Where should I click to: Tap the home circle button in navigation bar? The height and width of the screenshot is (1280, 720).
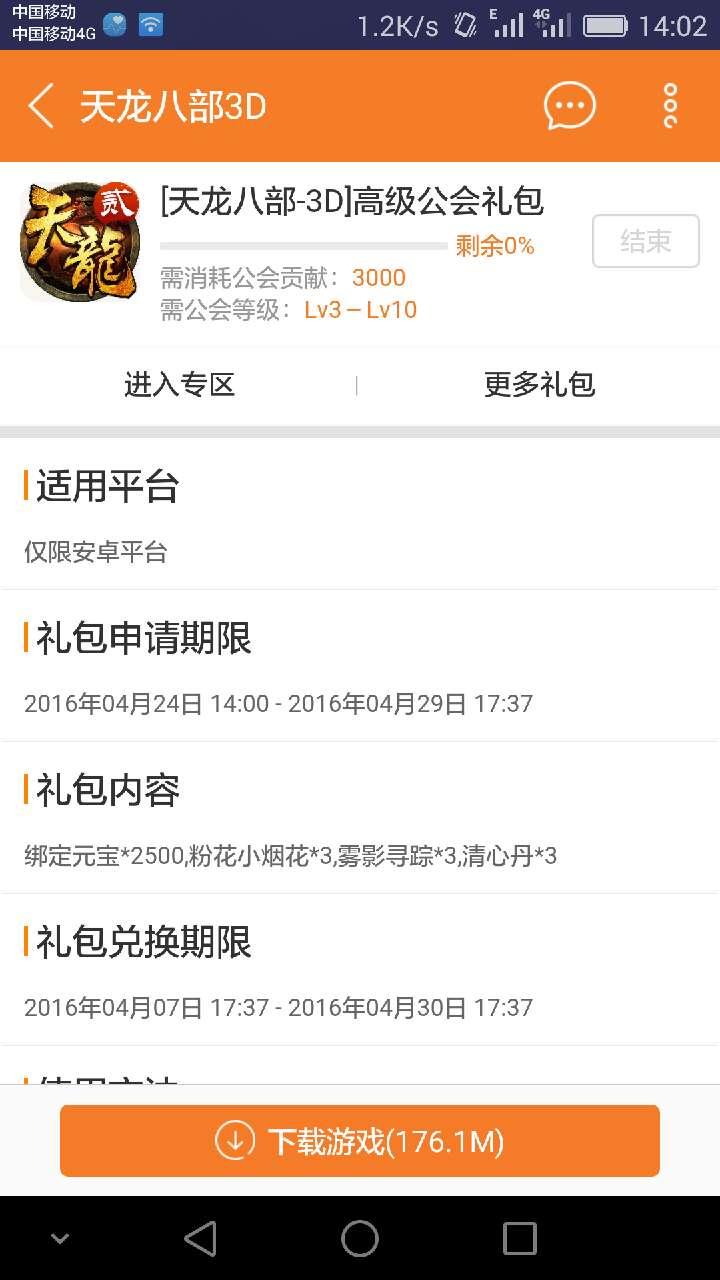pyautogui.click(x=360, y=1237)
